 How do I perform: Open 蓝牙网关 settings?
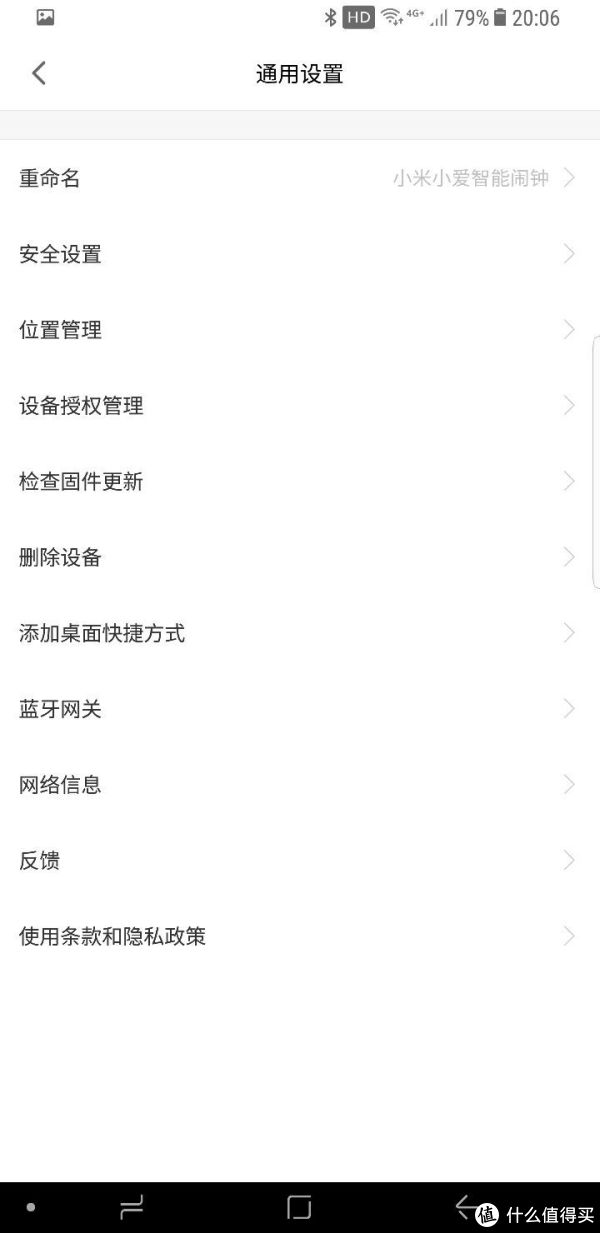click(300, 709)
